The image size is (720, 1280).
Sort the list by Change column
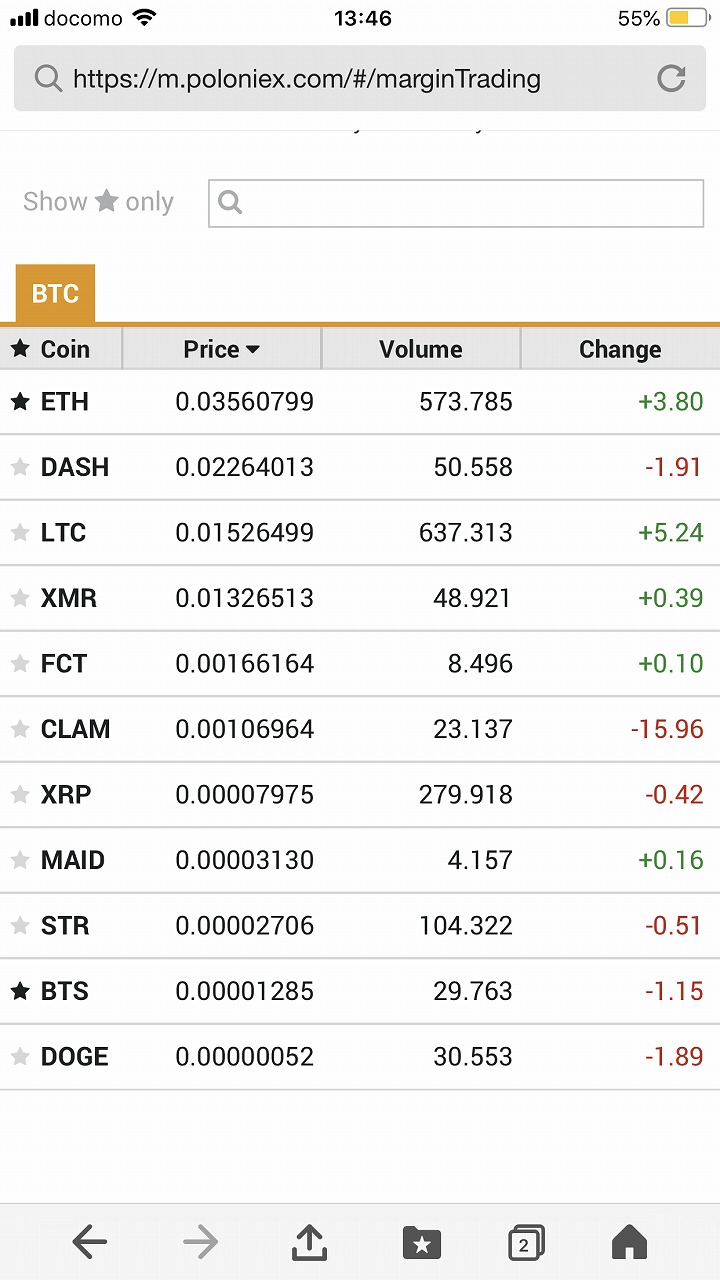[619, 349]
